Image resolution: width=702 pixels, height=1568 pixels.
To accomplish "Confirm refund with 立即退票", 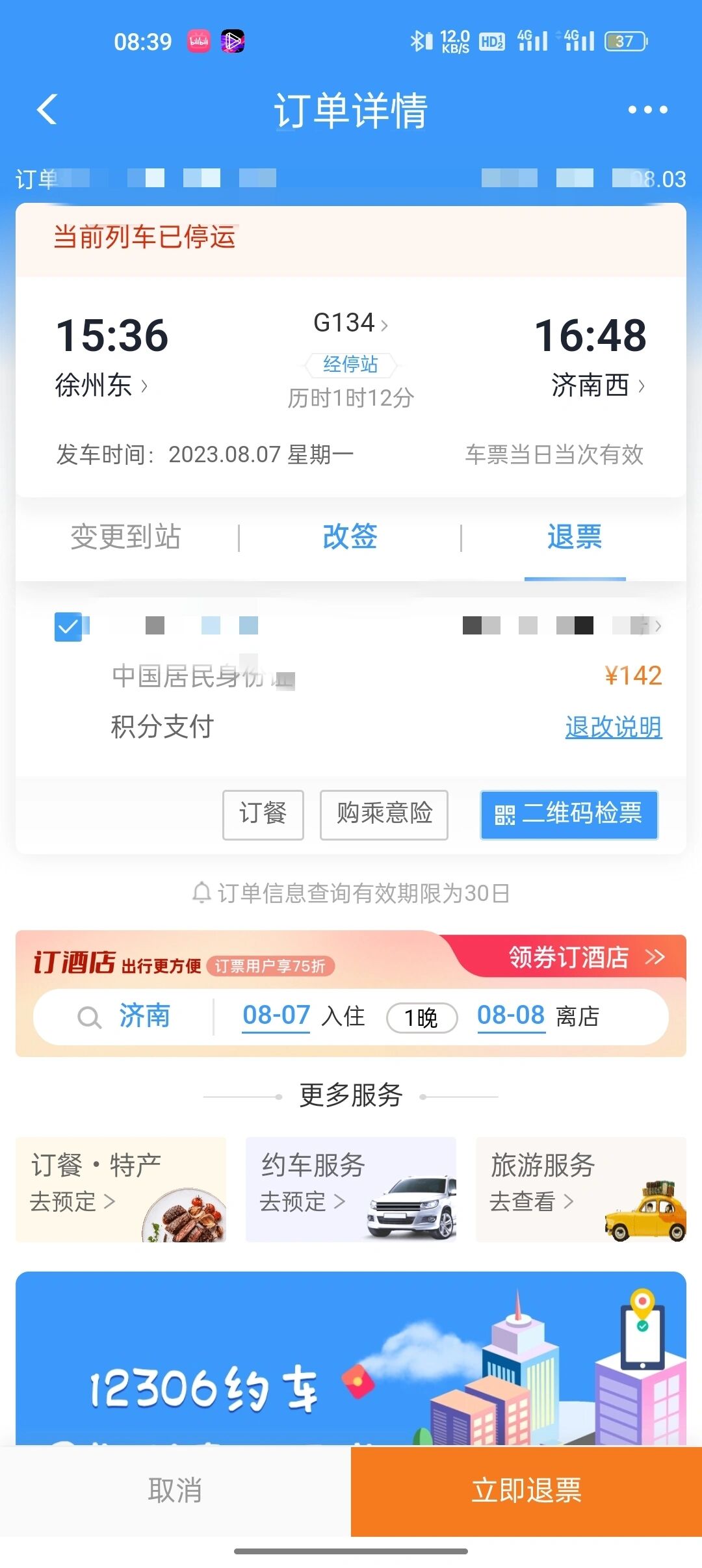I will pyautogui.click(x=526, y=1490).
